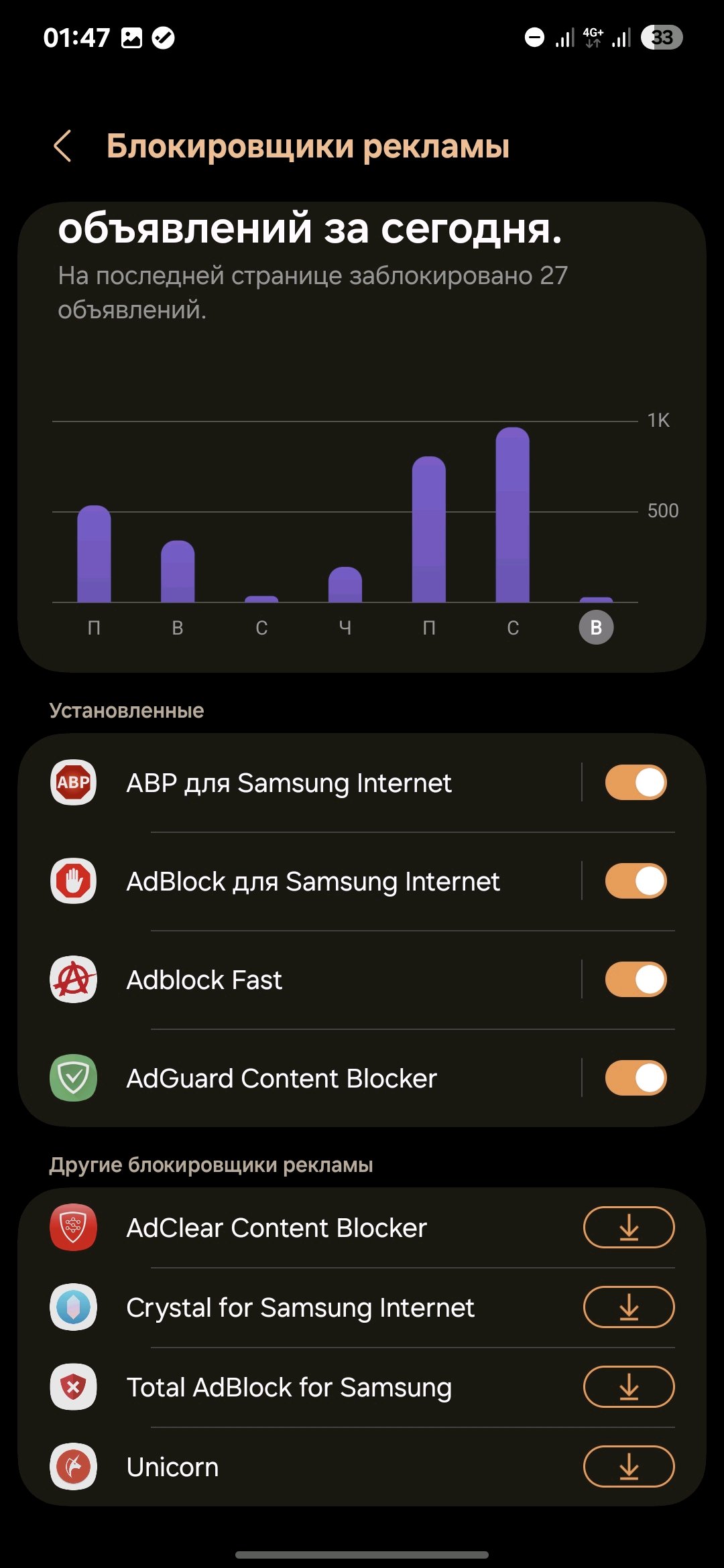Open Adblock Fast row
Image resolution: width=724 pixels, height=1568 pixels.
coord(204,980)
